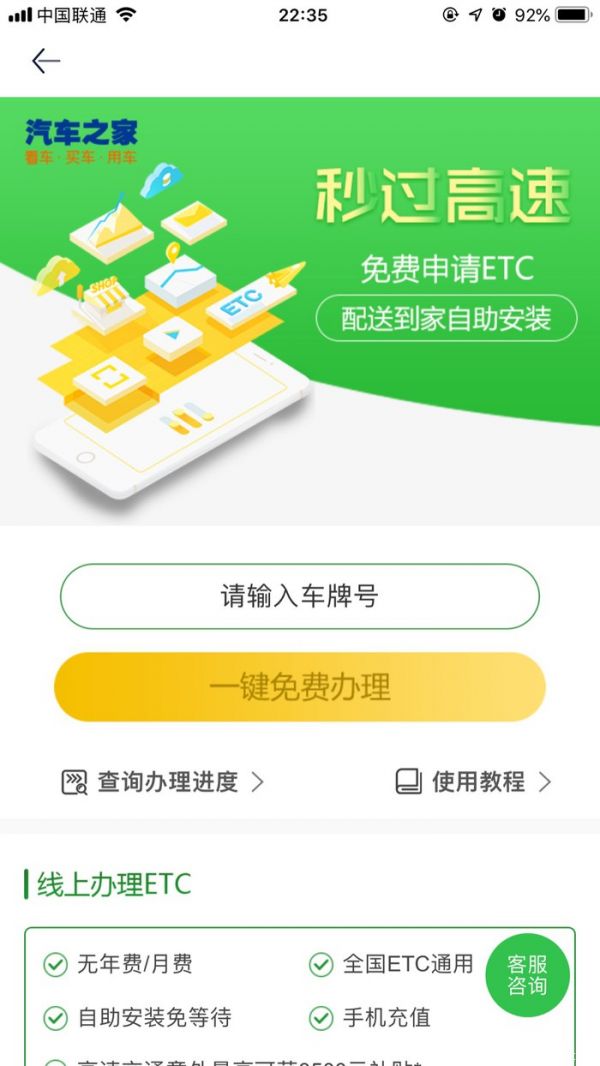The width and height of the screenshot is (600, 1066).
Task: Open 查询办理进度 to check application progress
Action: 163,782
